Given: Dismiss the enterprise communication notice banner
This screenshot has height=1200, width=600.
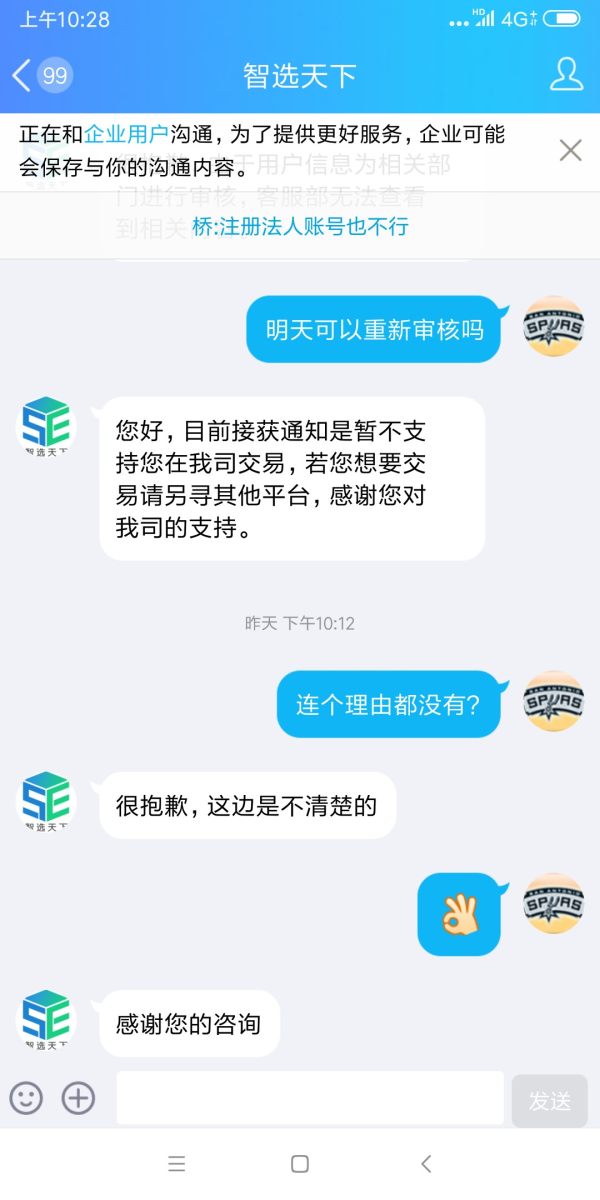Looking at the screenshot, I should (x=570, y=150).
